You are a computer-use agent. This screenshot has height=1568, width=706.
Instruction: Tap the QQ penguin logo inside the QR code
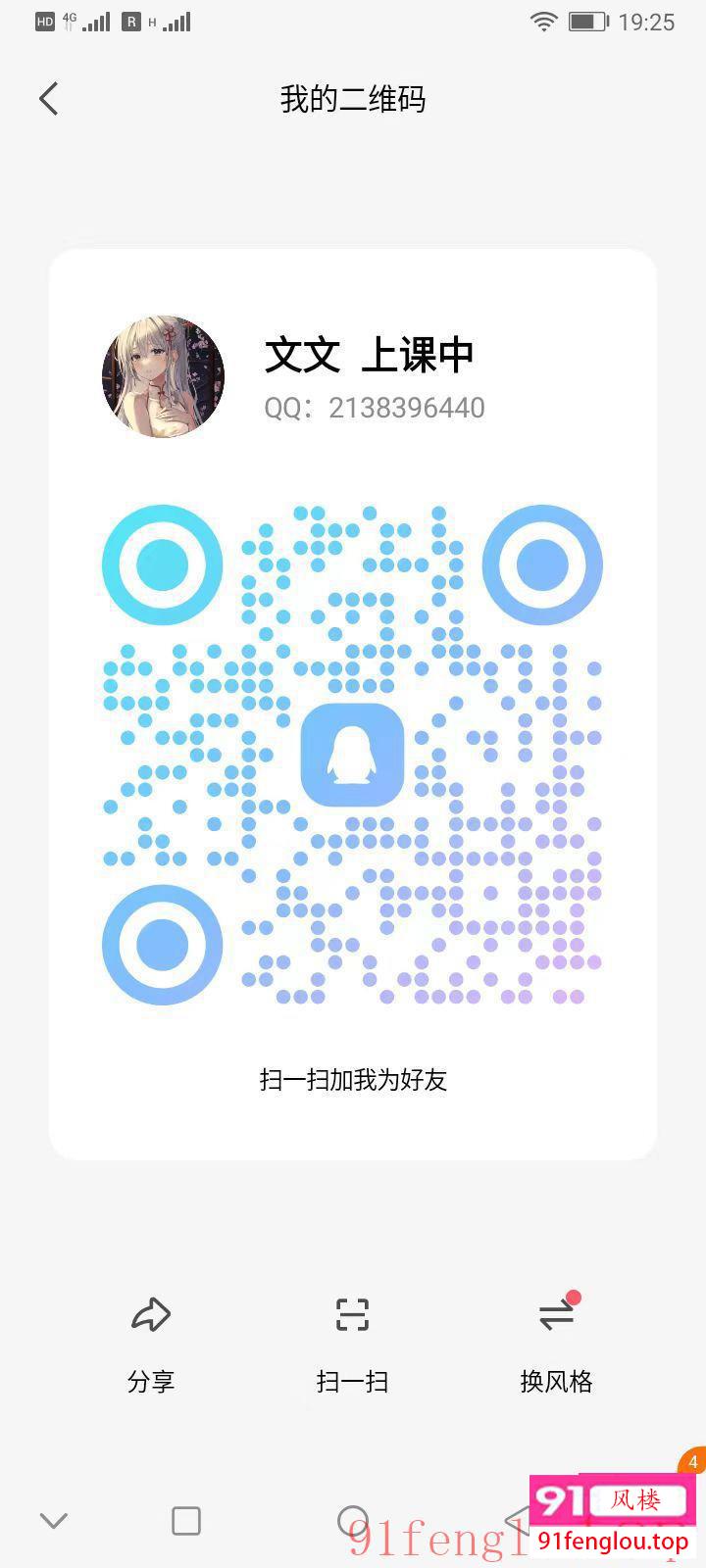(x=352, y=756)
